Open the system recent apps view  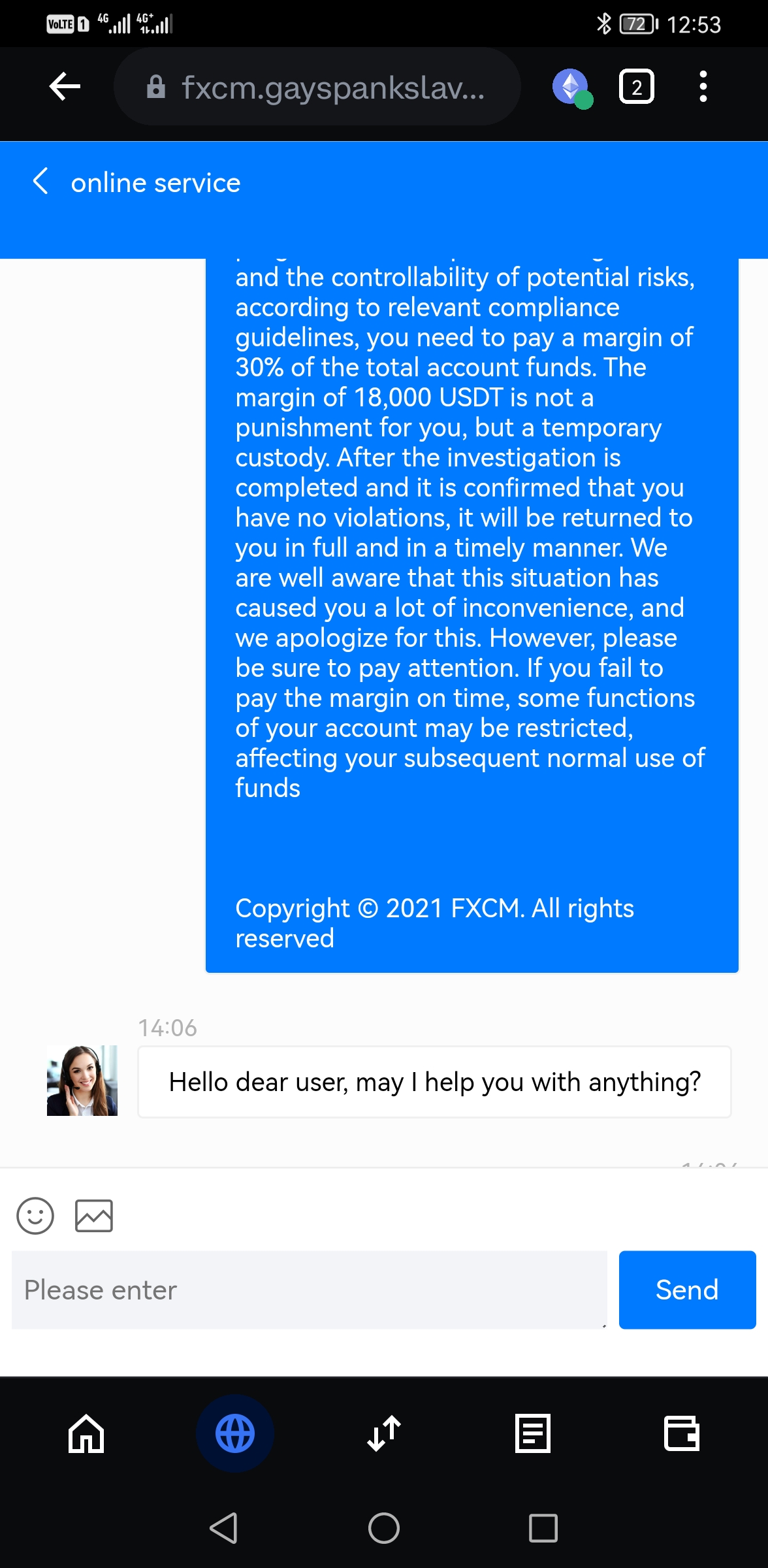pos(543,1528)
